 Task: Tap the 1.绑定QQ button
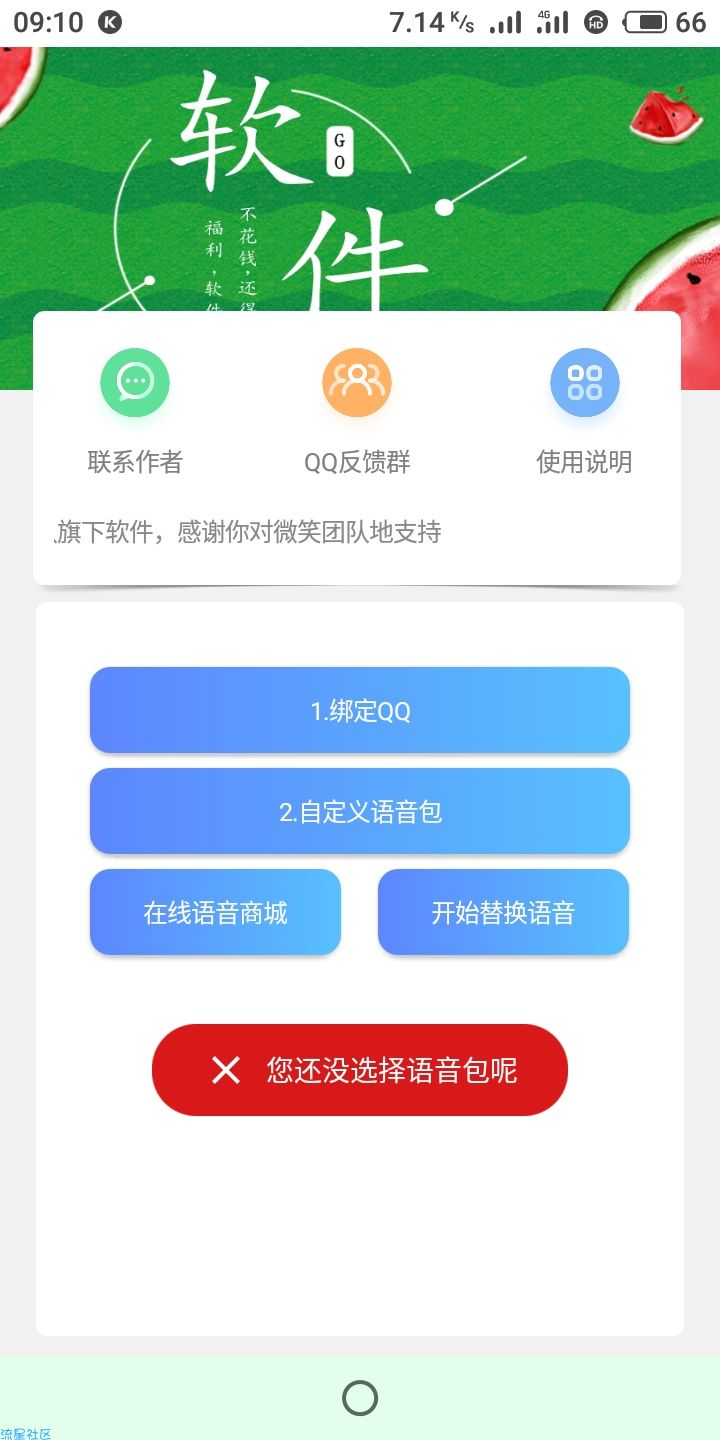tap(360, 710)
